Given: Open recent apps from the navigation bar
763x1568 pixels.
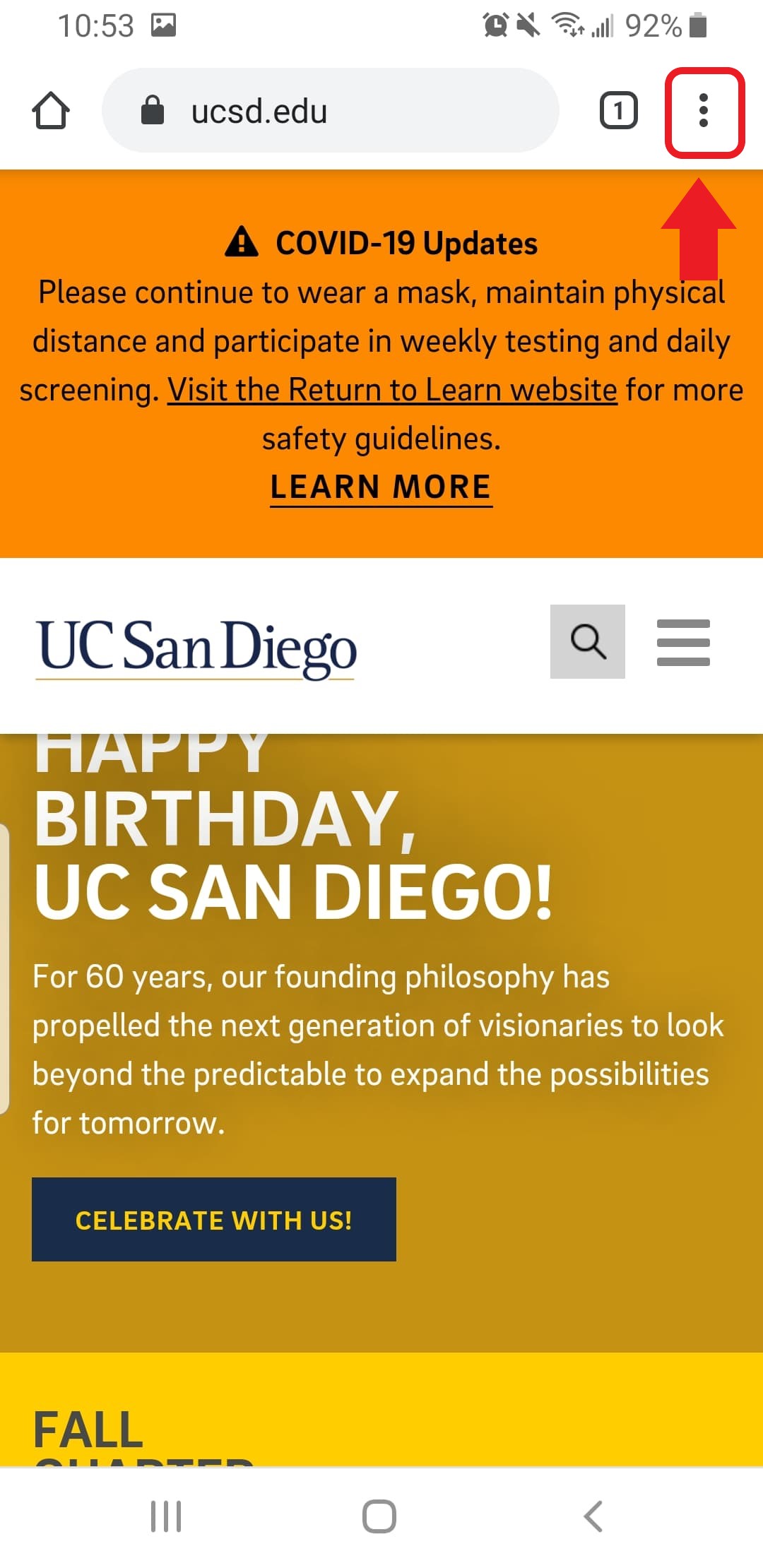Looking at the screenshot, I should [166, 1516].
